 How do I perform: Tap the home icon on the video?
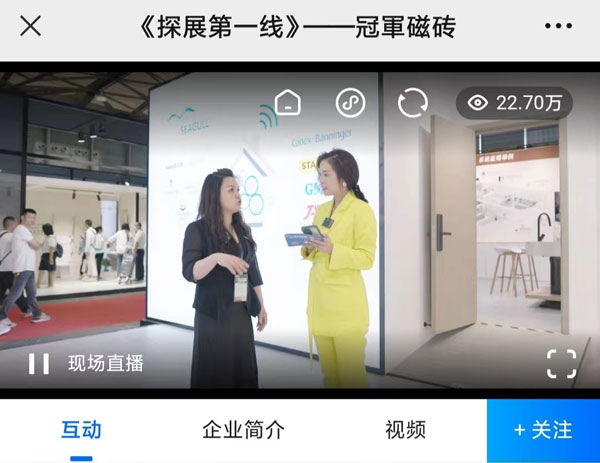tap(288, 103)
